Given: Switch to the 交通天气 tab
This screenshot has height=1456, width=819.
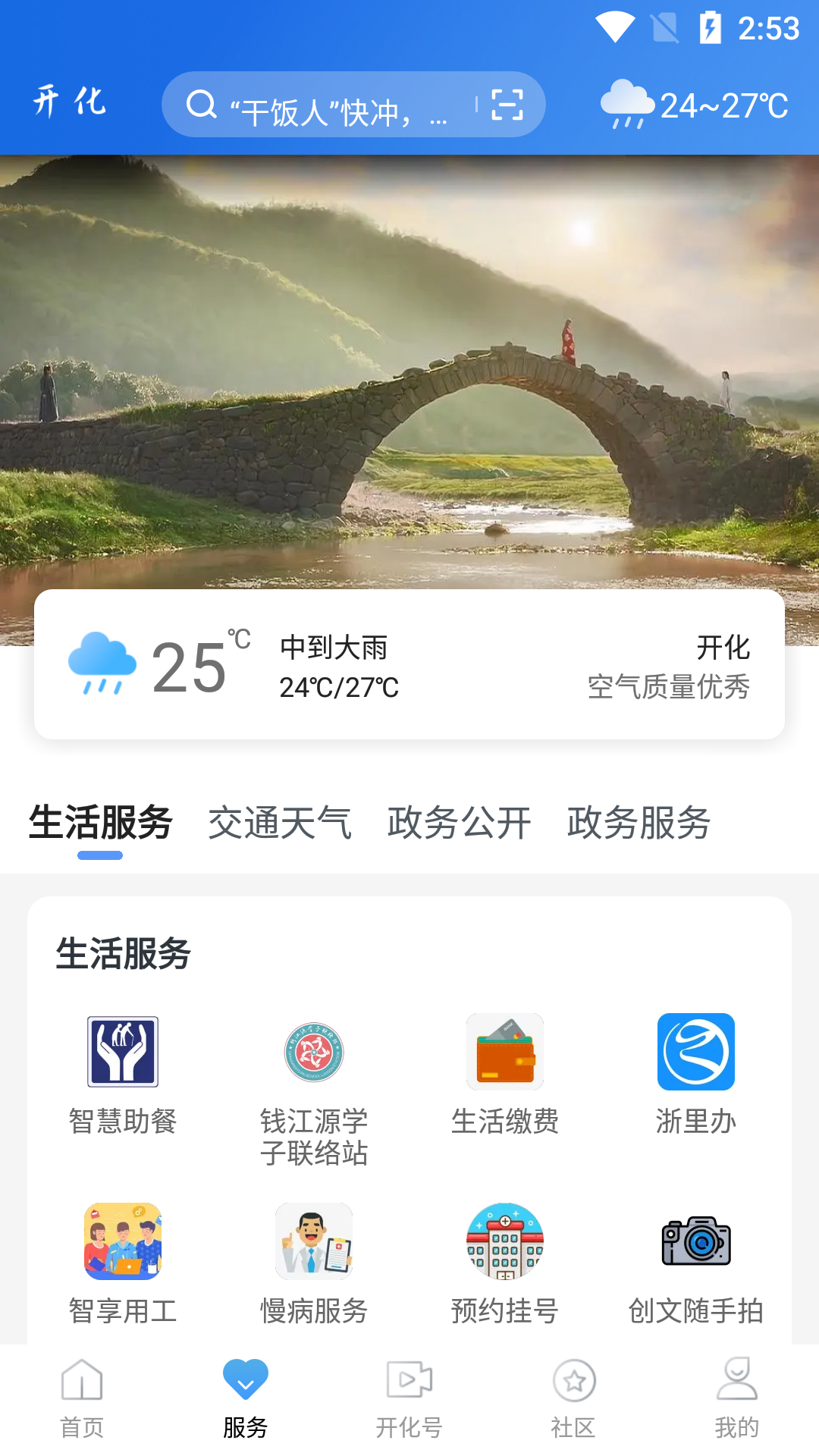Looking at the screenshot, I should 280,823.
